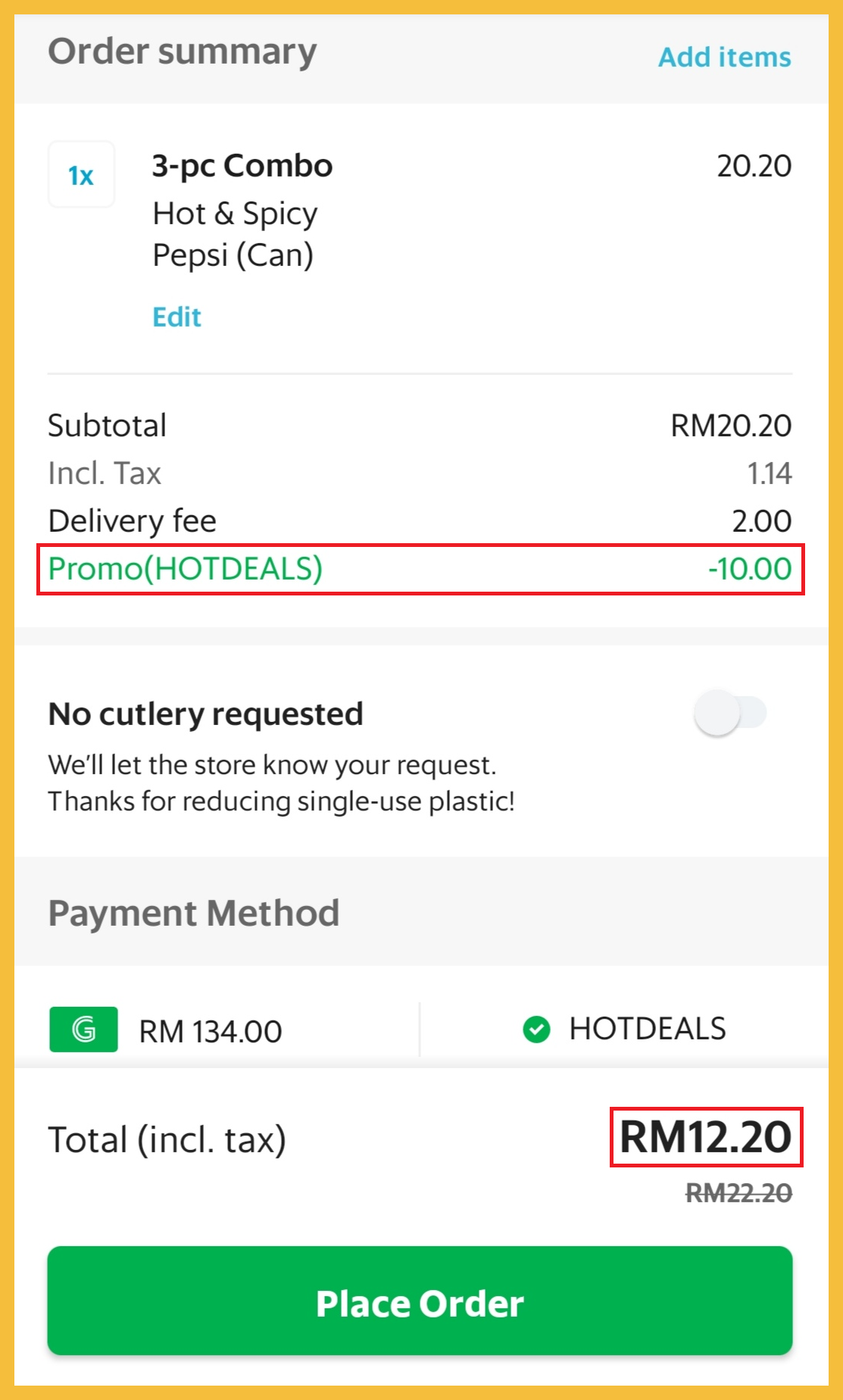Open the HOTDEALS promo selection
This screenshot has height=1400, width=843.
click(x=625, y=1029)
